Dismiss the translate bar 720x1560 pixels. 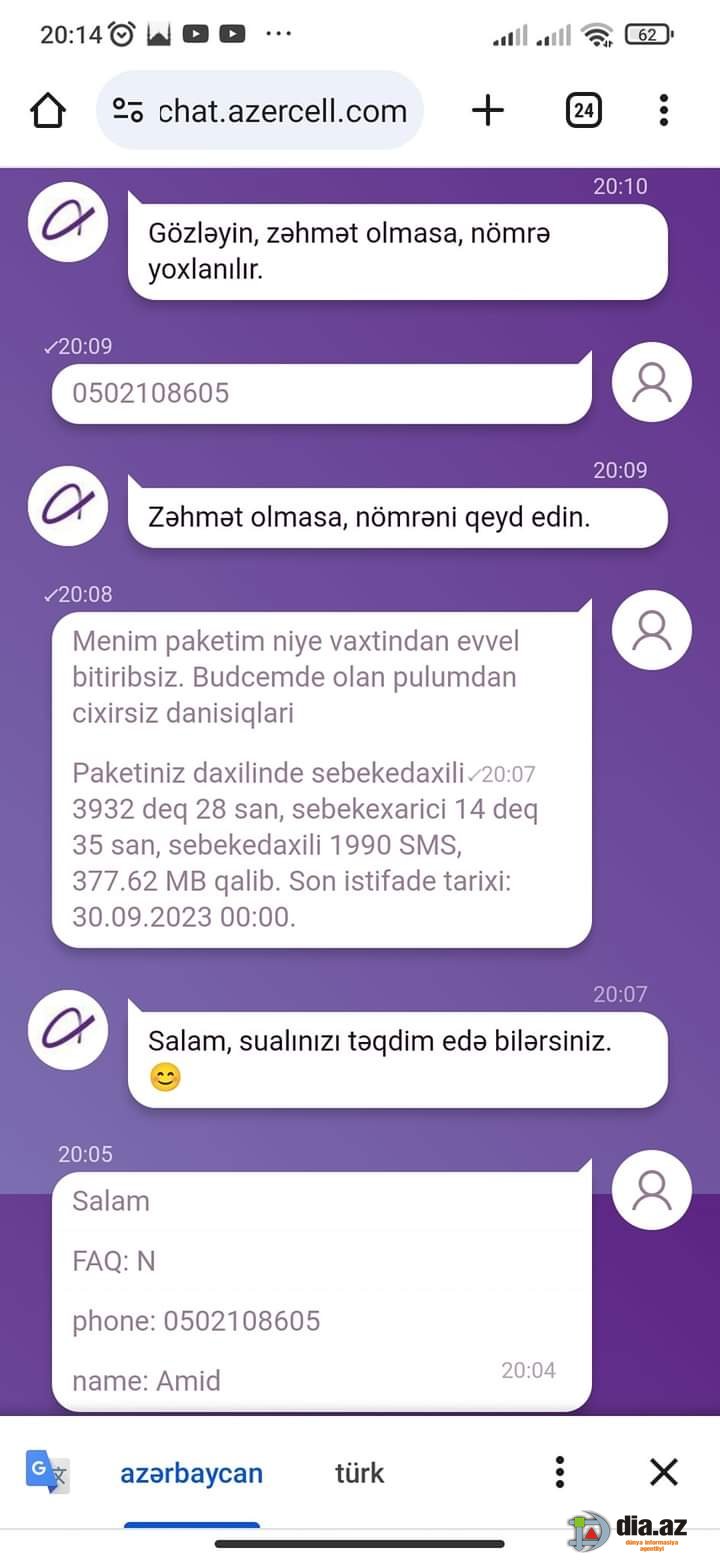point(664,1472)
